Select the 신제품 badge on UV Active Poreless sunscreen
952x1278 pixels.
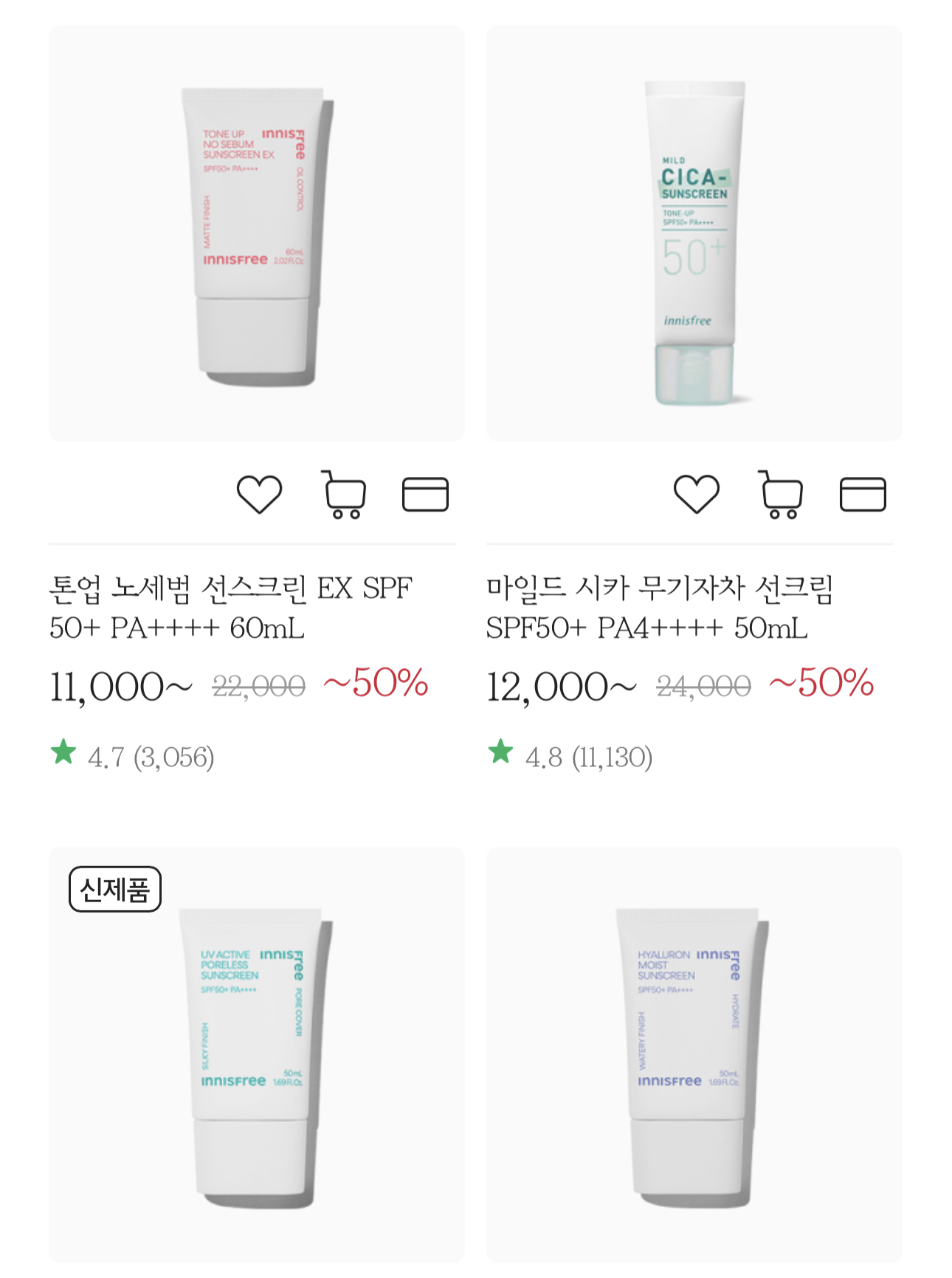pos(114,888)
